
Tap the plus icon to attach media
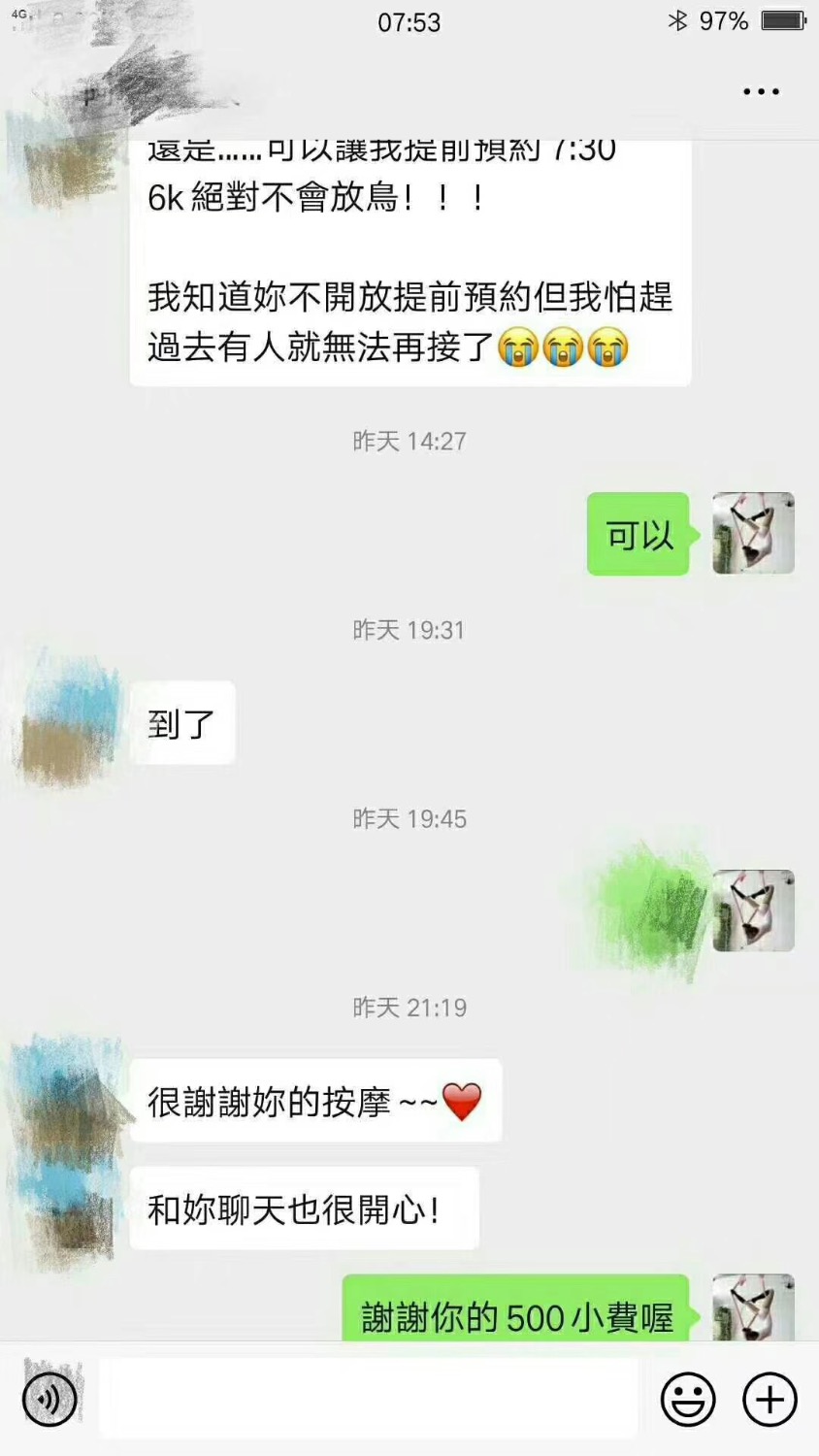(768, 1400)
